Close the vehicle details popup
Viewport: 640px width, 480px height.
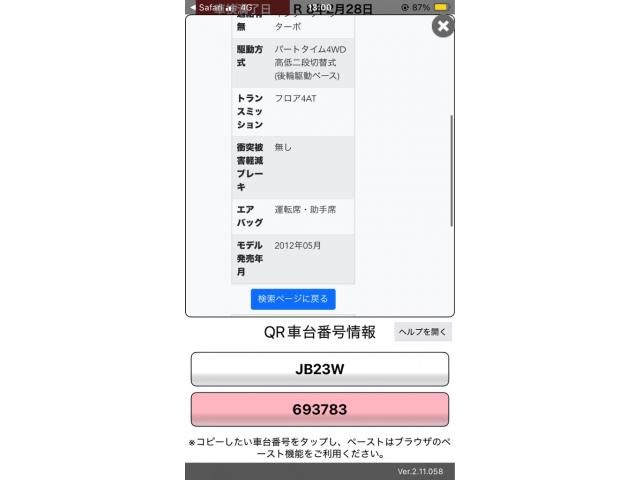coord(443,26)
